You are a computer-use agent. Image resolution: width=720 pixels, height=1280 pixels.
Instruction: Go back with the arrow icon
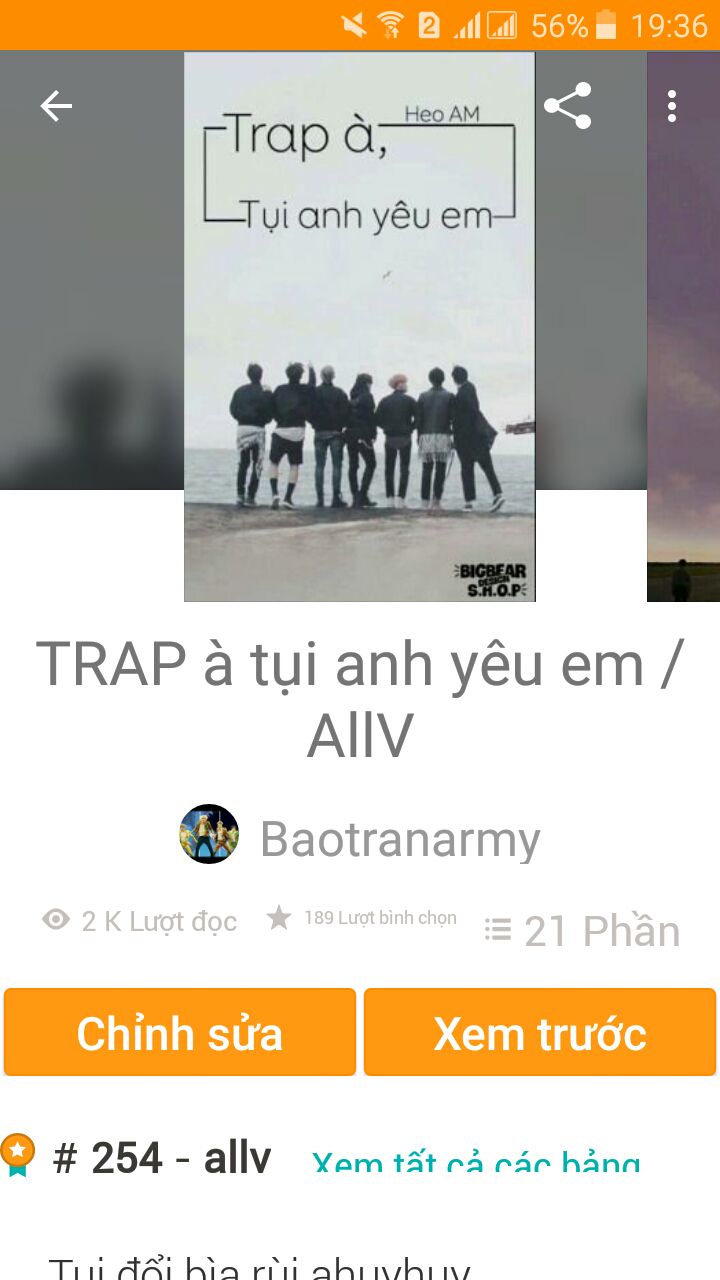(56, 106)
